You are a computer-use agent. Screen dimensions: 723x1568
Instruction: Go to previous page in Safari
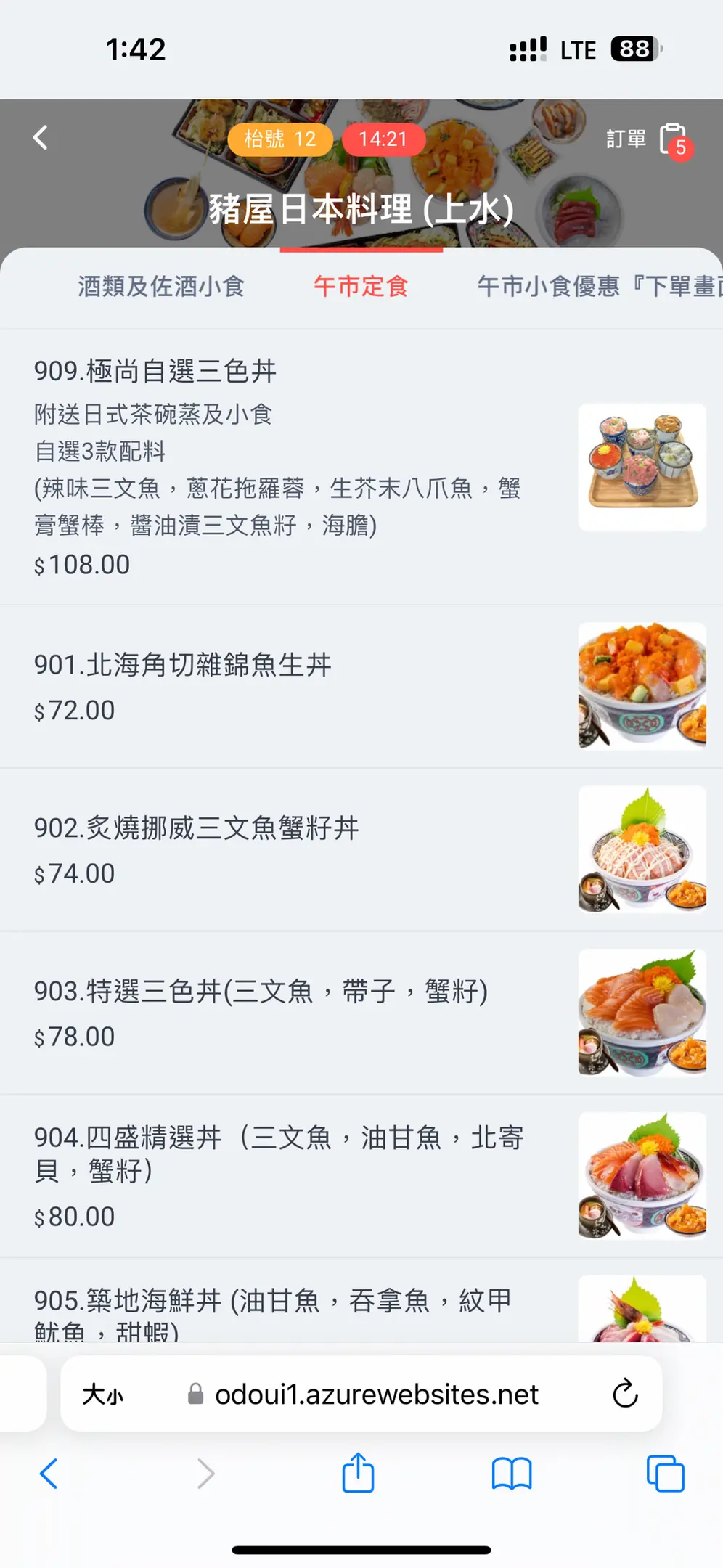pyautogui.click(x=49, y=1474)
